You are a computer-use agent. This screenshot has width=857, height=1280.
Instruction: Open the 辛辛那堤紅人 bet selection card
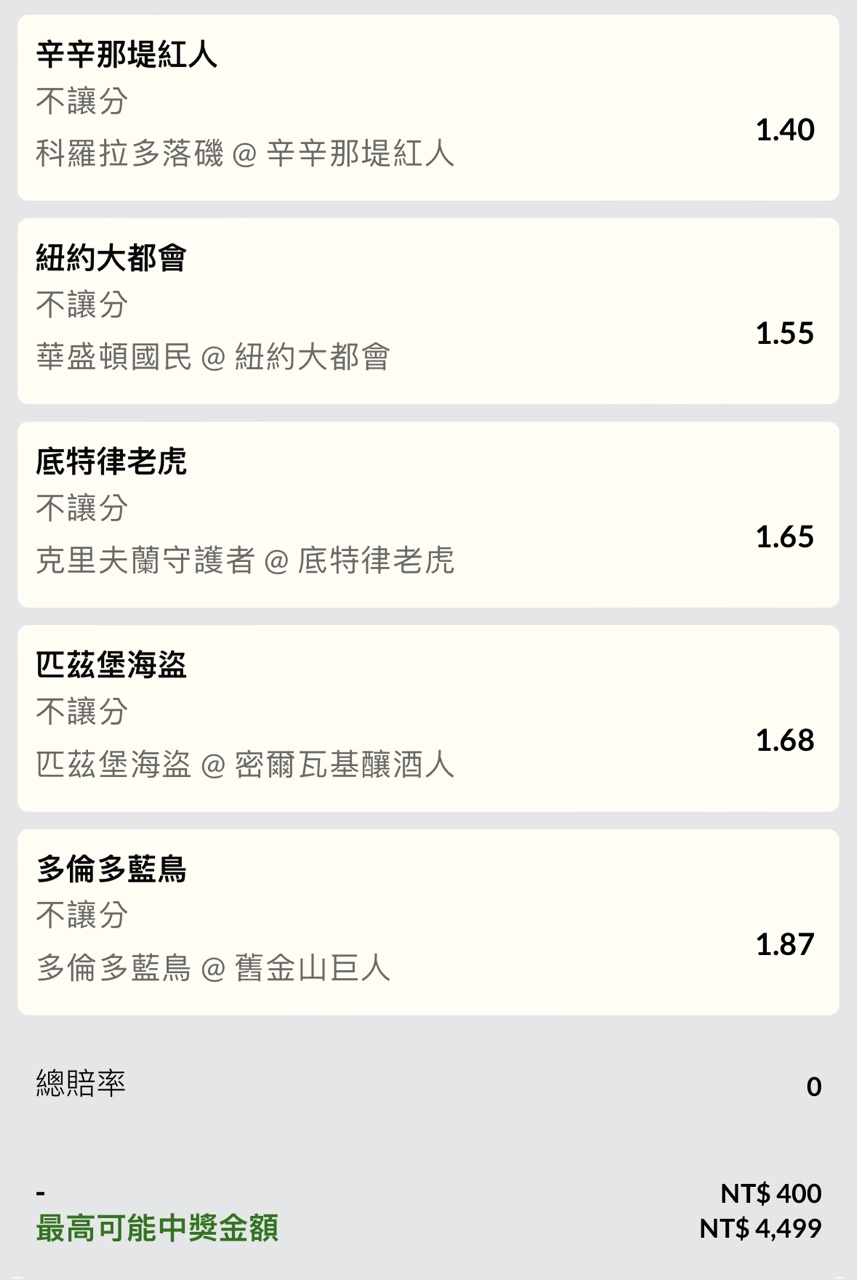(x=428, y=107)
